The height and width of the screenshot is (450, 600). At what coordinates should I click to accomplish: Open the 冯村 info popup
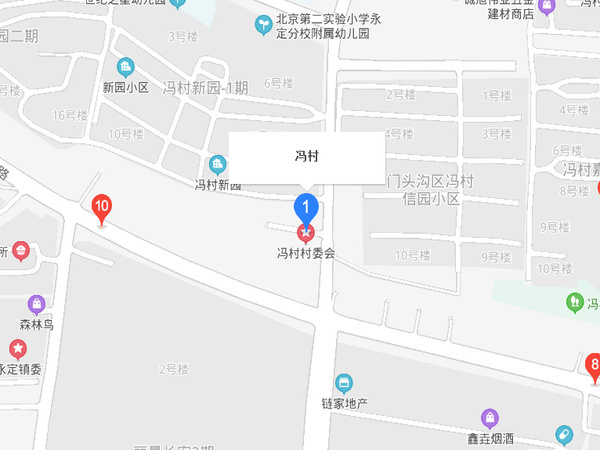tap(307, 157)
